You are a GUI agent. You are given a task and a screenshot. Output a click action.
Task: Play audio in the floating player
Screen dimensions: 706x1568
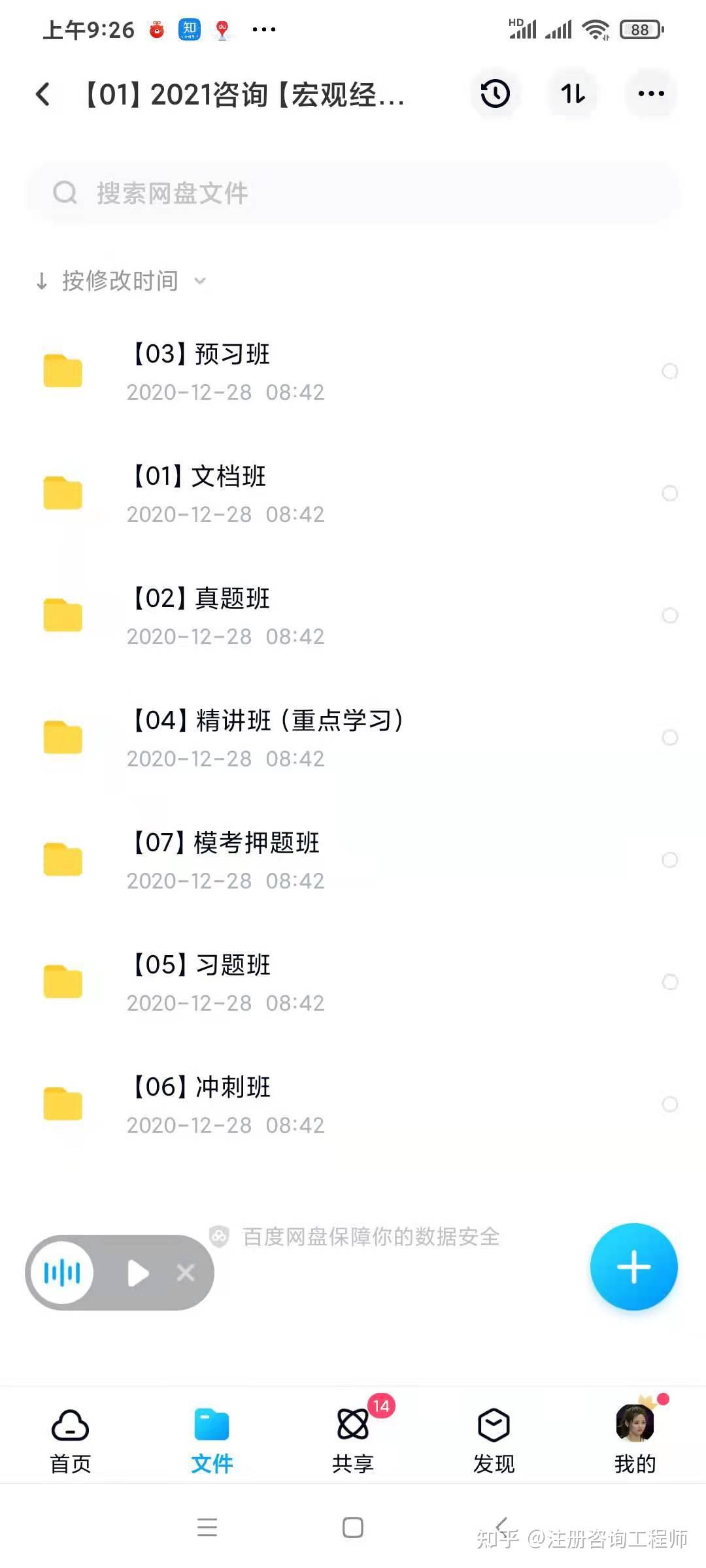(x=138, y=1273)
